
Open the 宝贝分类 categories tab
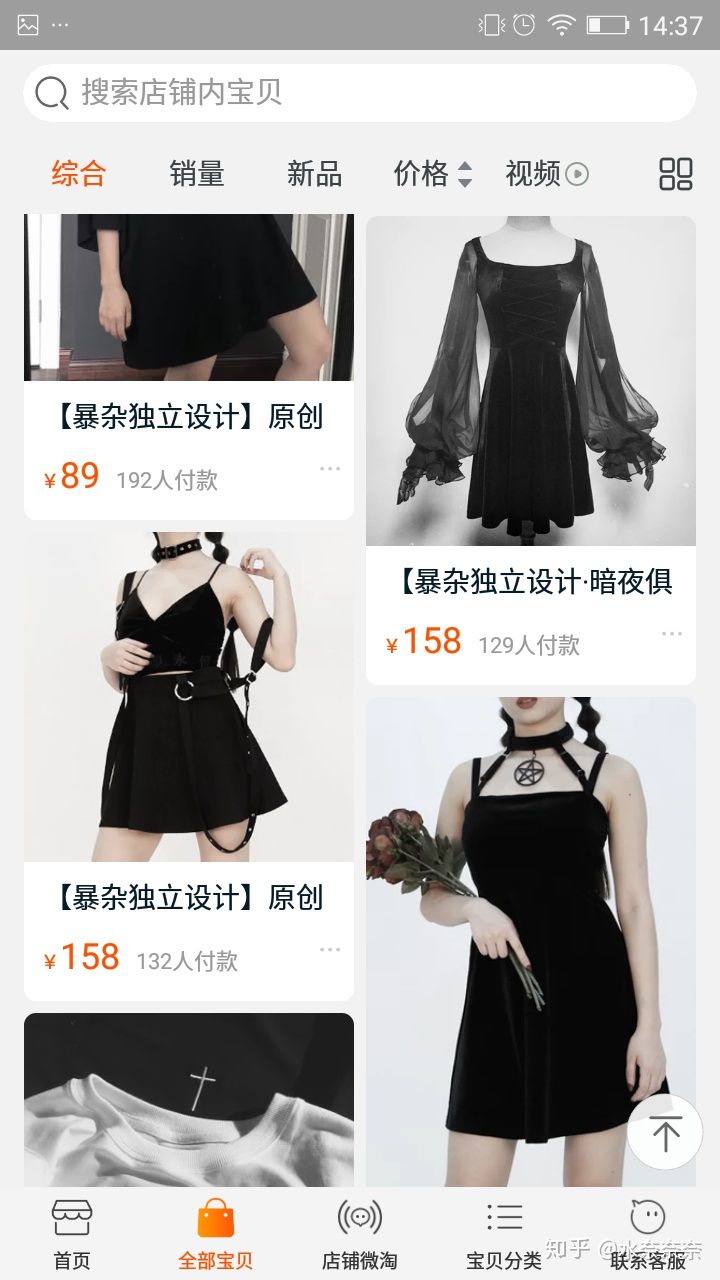(504, 1235)
